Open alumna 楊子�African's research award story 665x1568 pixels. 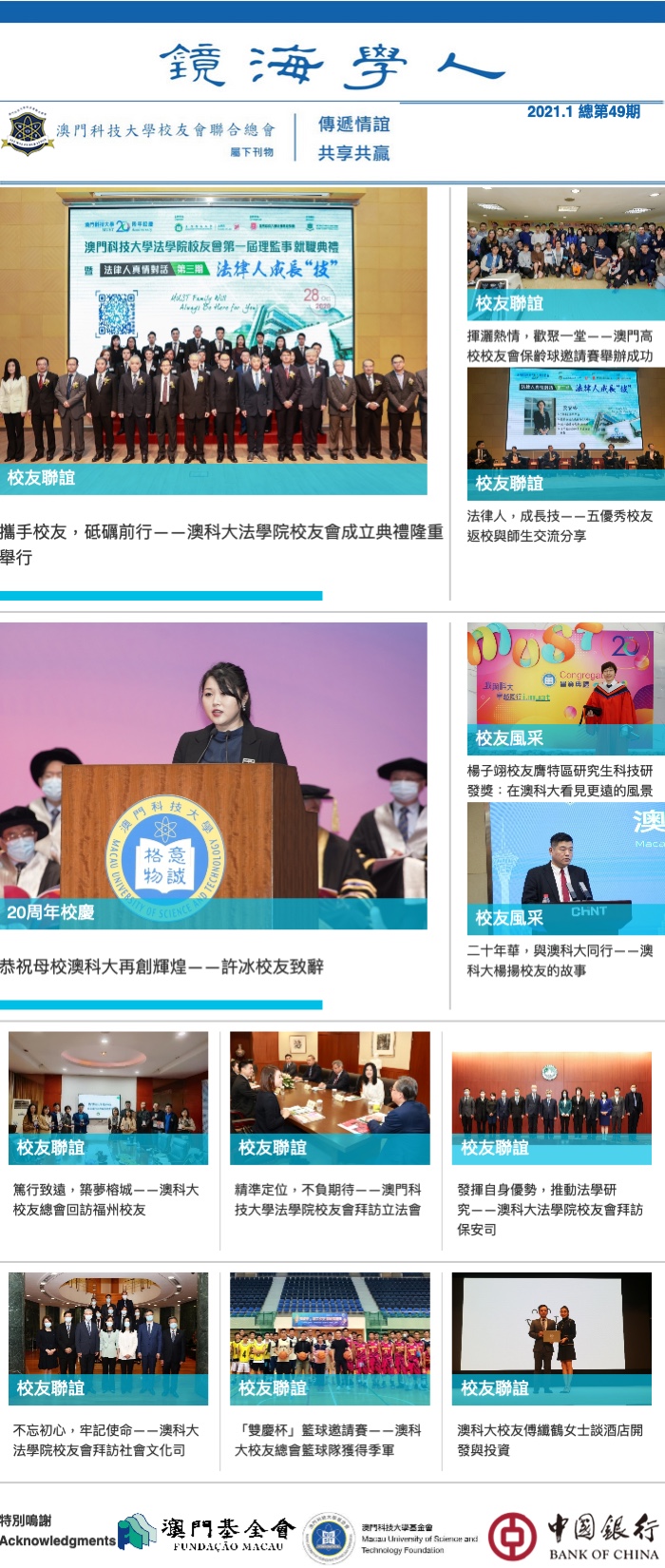click(560, 780)
